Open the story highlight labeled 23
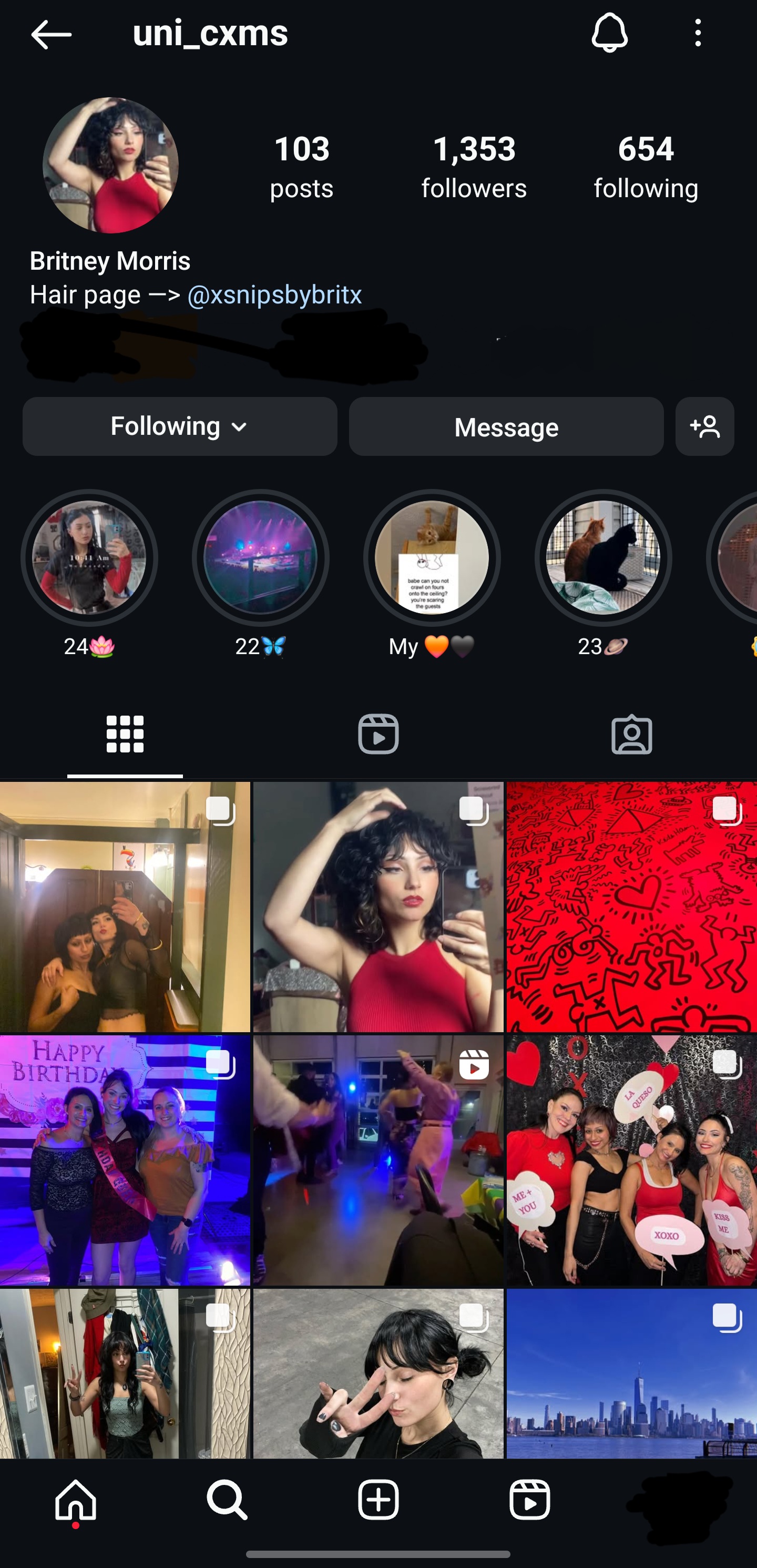Viewport: 757px width, 1568px height. [x=603, y=557]
